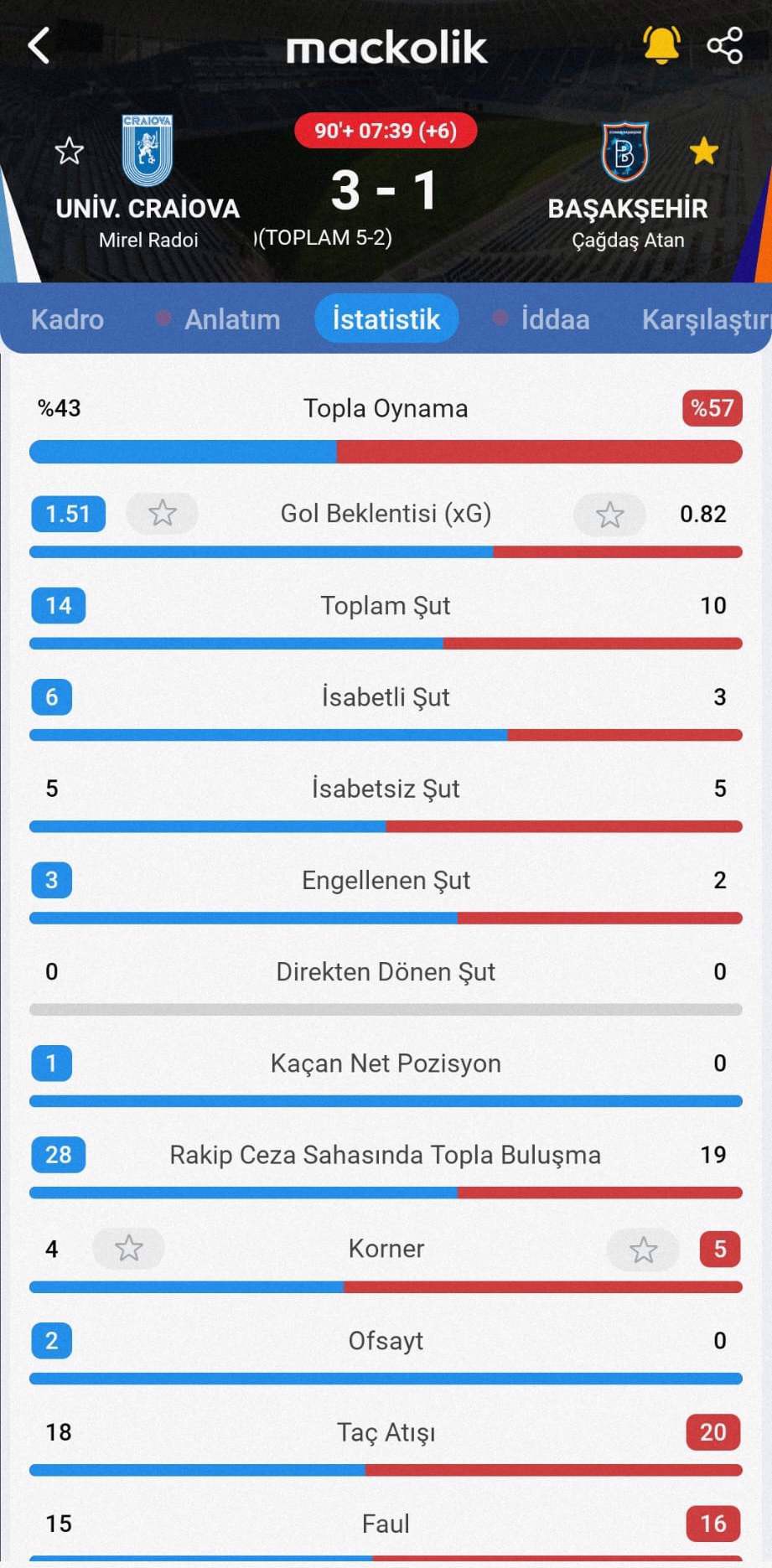This screenshot has height=1568, width=772.
Task: Tap Başakşehir's star in the Korner row
Action: [x=643, y=1250]
